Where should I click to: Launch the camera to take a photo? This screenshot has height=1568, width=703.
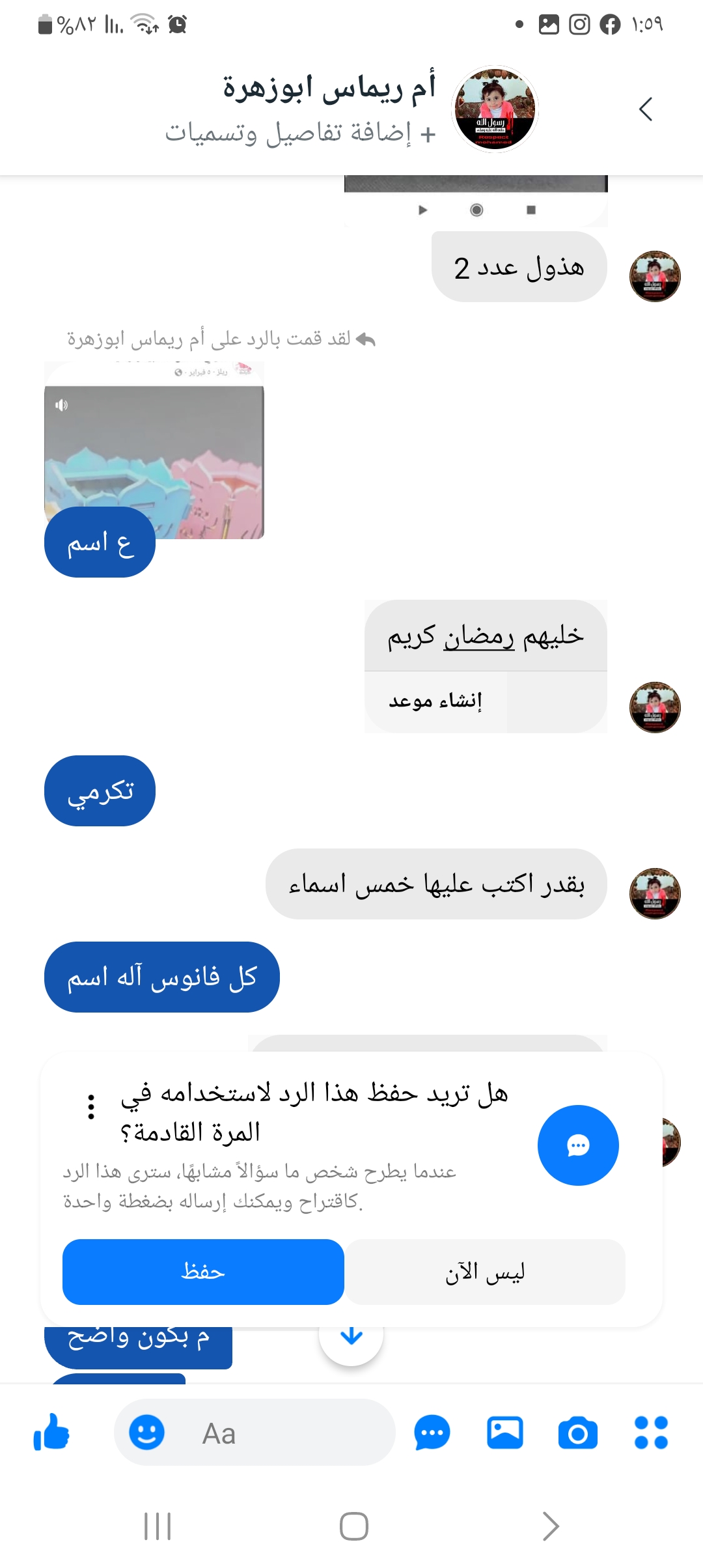577,1433
